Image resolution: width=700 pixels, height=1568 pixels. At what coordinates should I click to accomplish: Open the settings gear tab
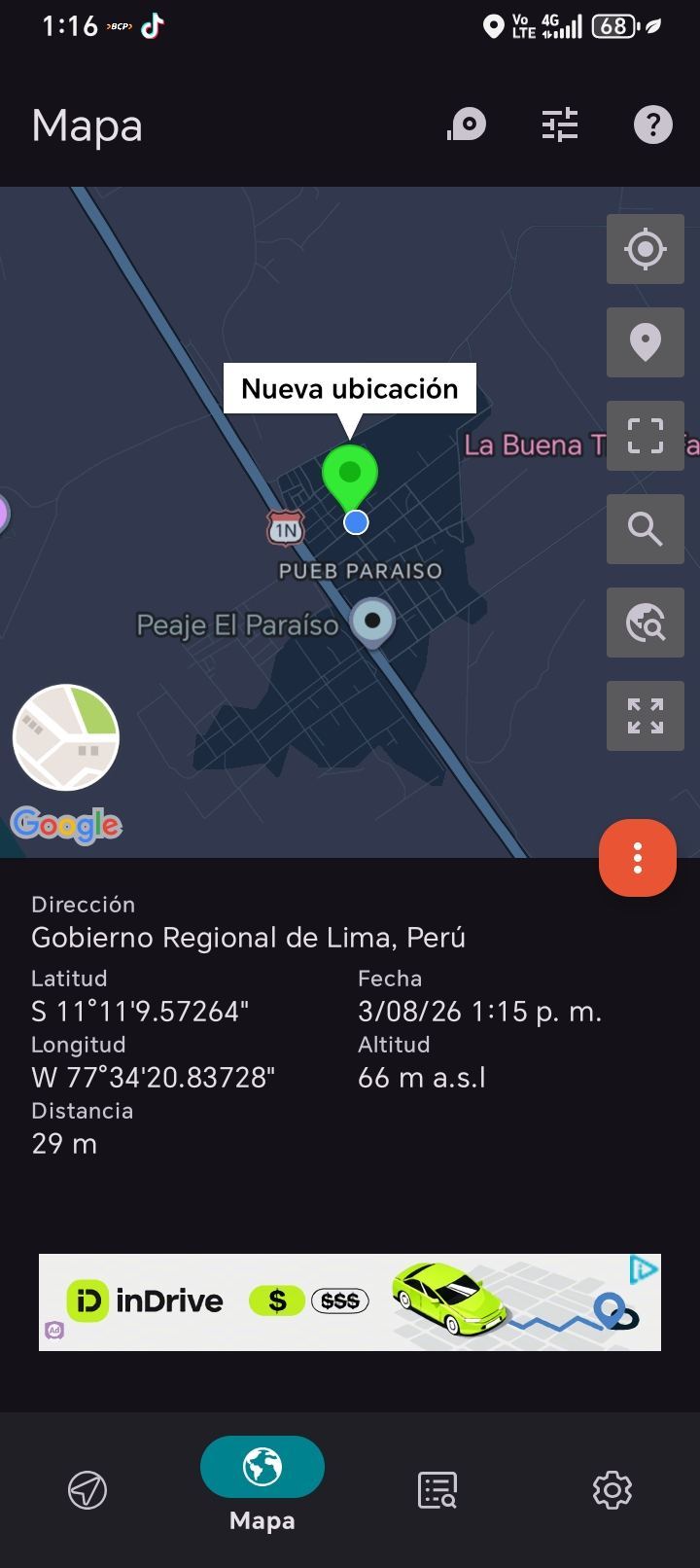click(x=612, y=1490)
